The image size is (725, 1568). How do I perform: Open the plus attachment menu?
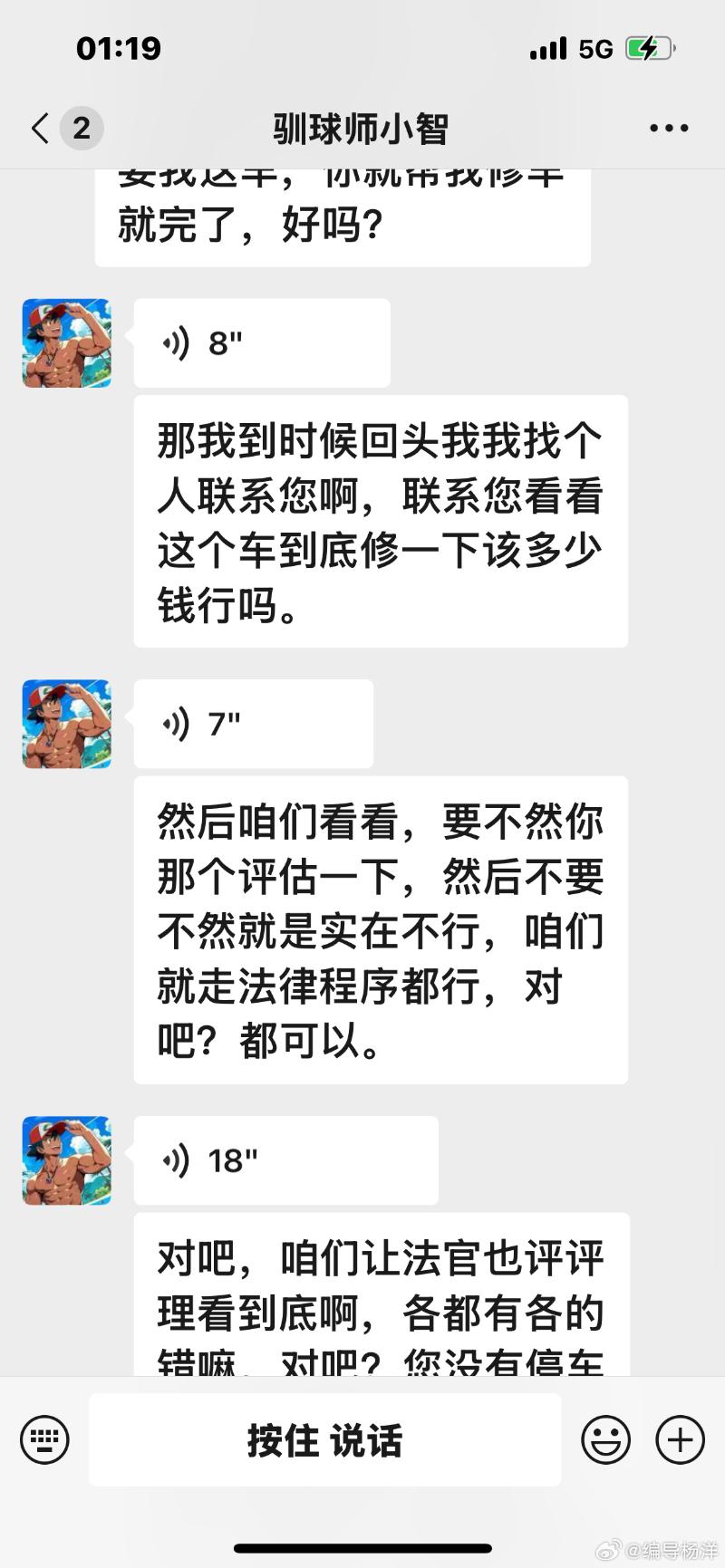680,1439
